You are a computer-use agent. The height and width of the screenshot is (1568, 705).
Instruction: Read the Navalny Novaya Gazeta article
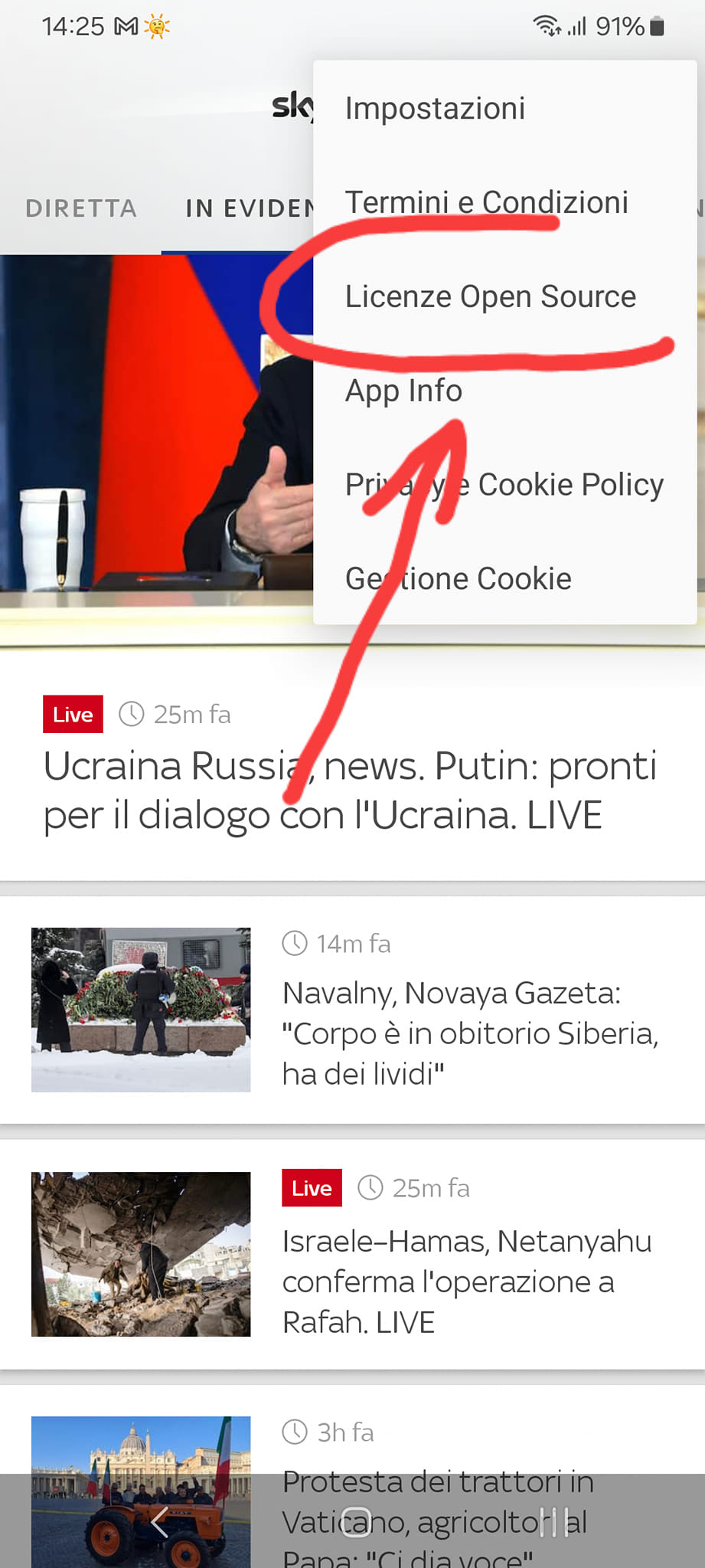pyautogui.click(x=468, y=1033)
